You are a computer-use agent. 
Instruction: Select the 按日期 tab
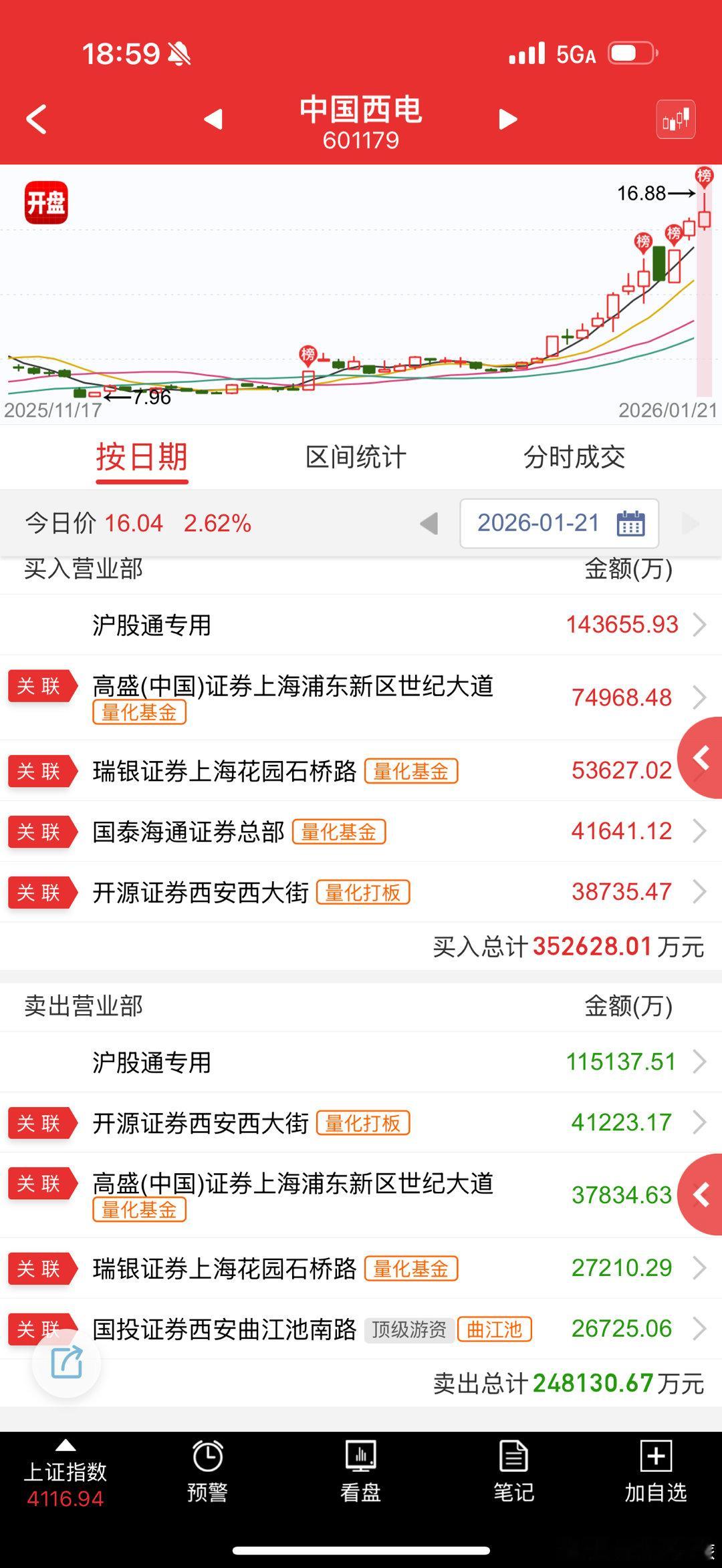point(141,458)
